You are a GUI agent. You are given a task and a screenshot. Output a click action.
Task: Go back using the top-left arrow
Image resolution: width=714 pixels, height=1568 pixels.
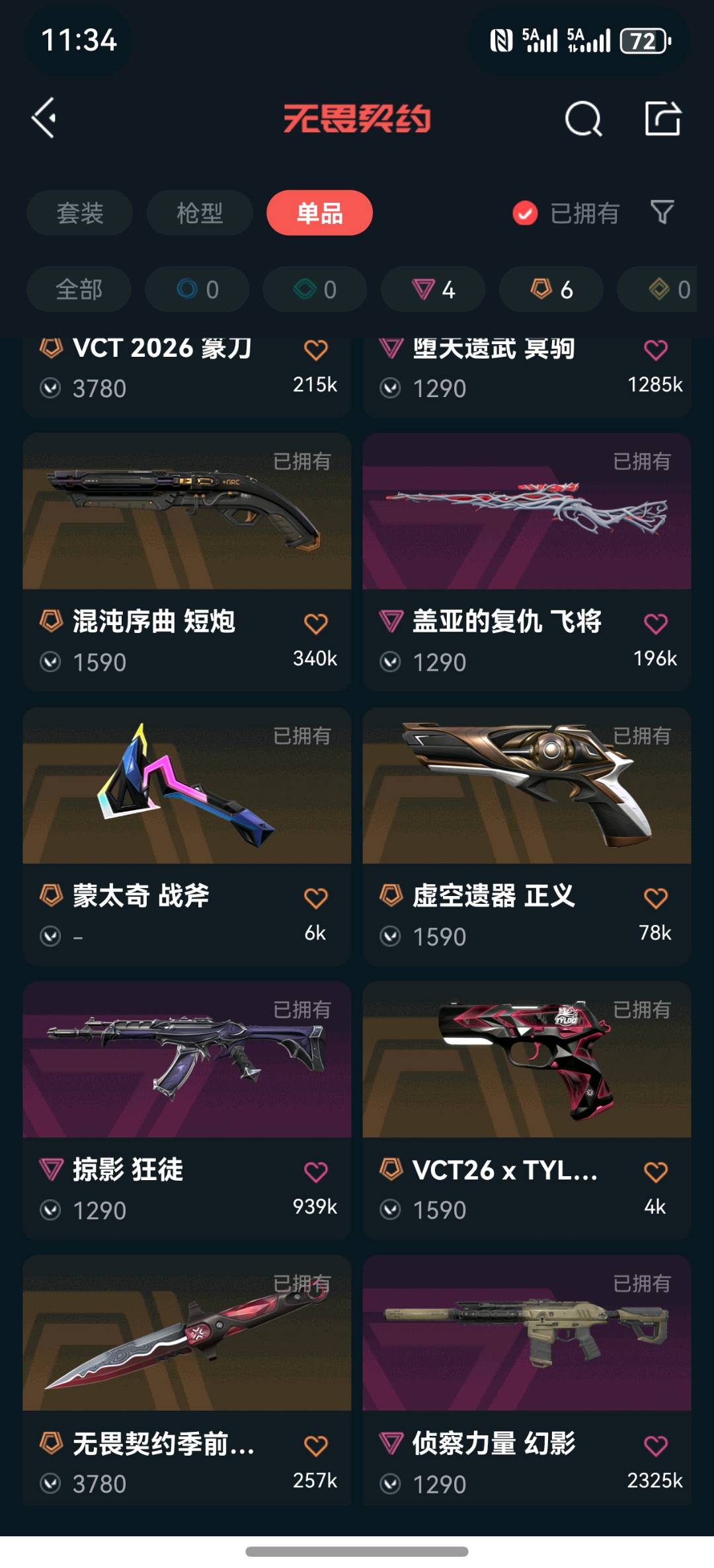click(44, 118)
